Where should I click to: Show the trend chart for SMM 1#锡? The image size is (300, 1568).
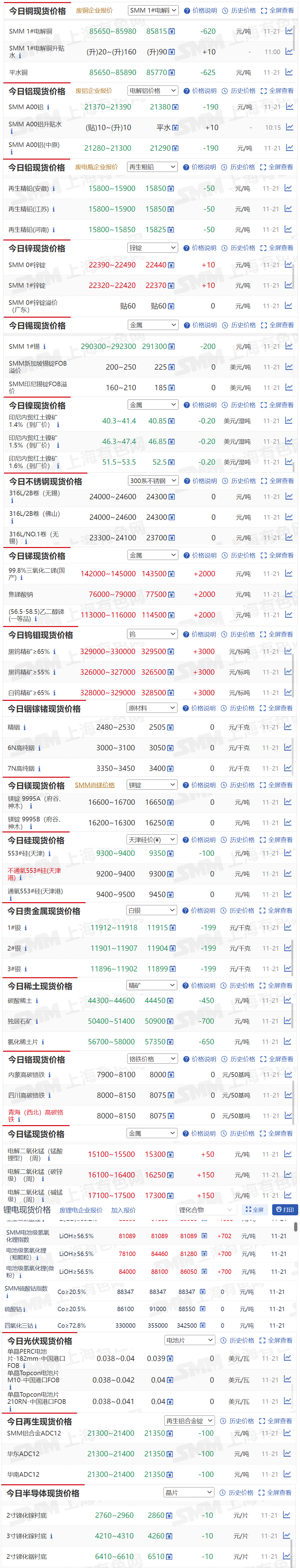point(288,346)
